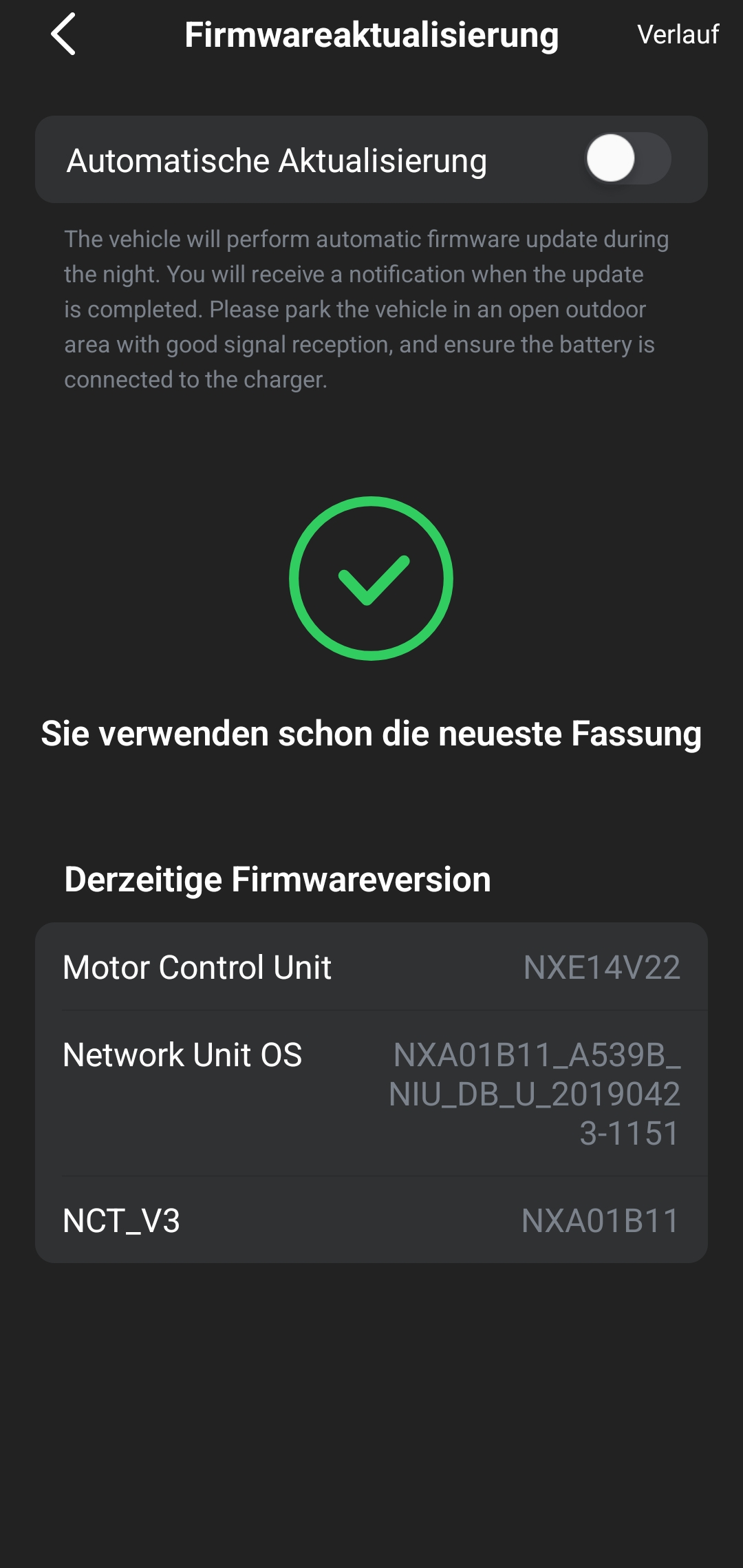Open the Verlauf history
The height and width of the screenshot is (1568, 743).
coord(677,34)
